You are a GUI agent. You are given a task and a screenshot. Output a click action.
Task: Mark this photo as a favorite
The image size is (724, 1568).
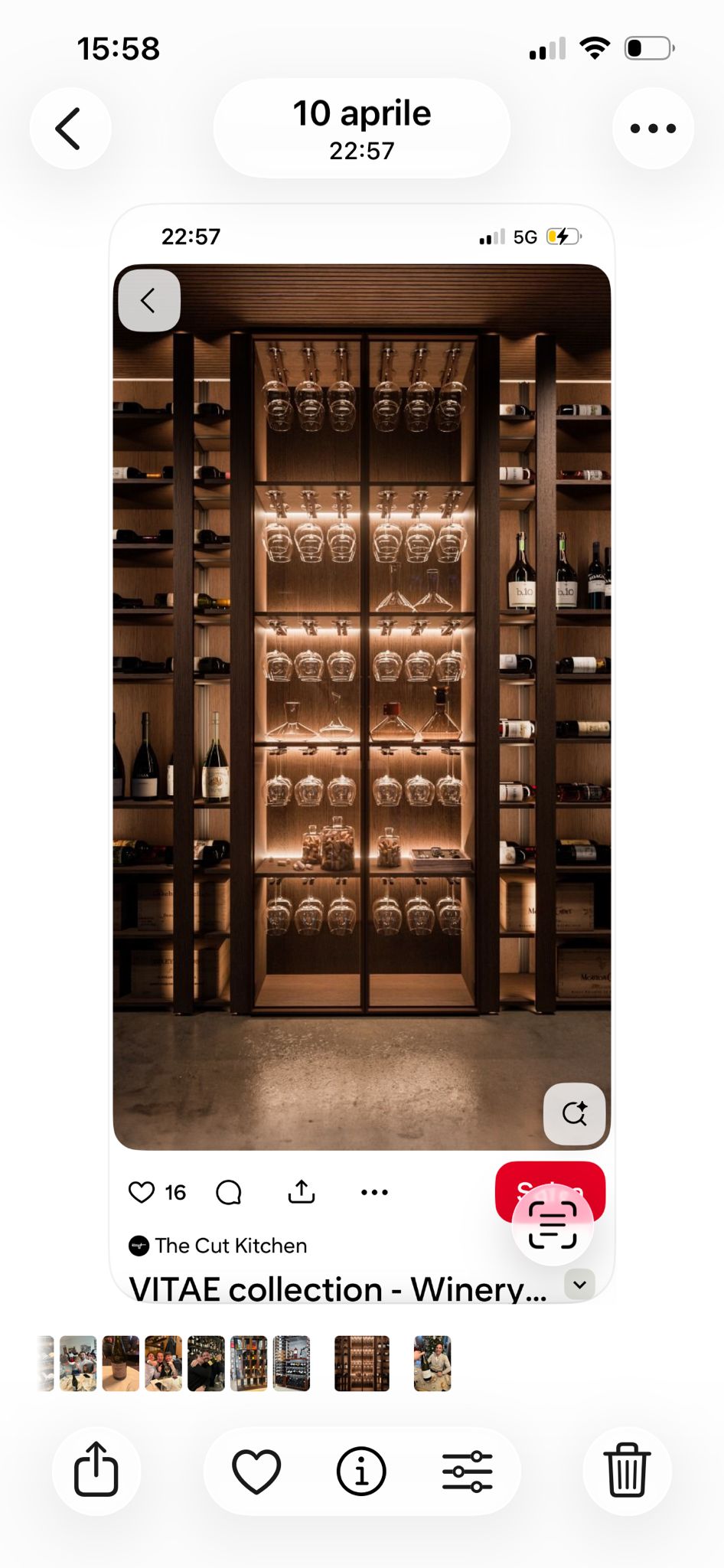coord(256,1471)
